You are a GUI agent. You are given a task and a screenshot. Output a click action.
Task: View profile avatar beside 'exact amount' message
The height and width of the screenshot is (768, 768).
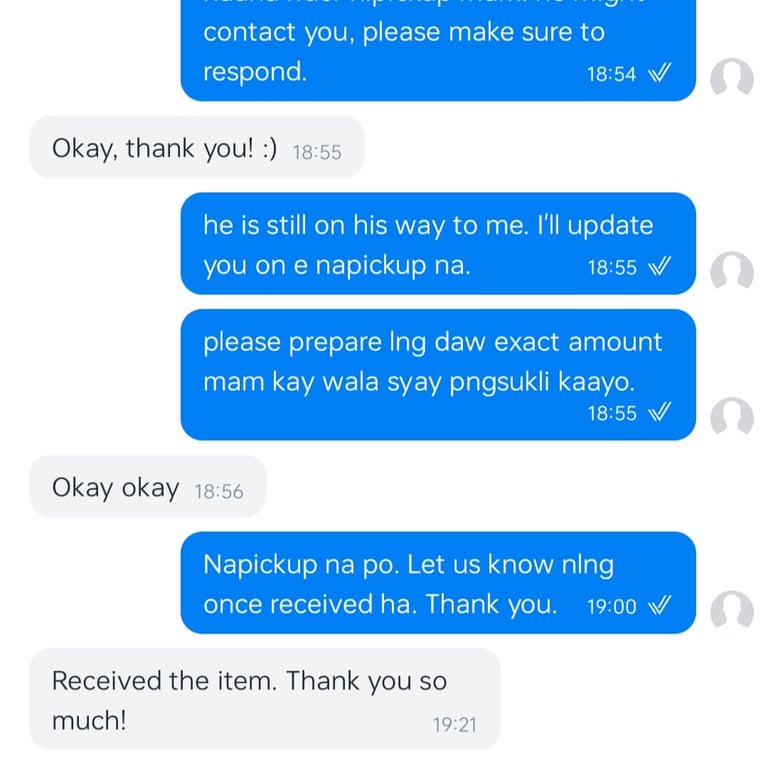click(731, 416)
